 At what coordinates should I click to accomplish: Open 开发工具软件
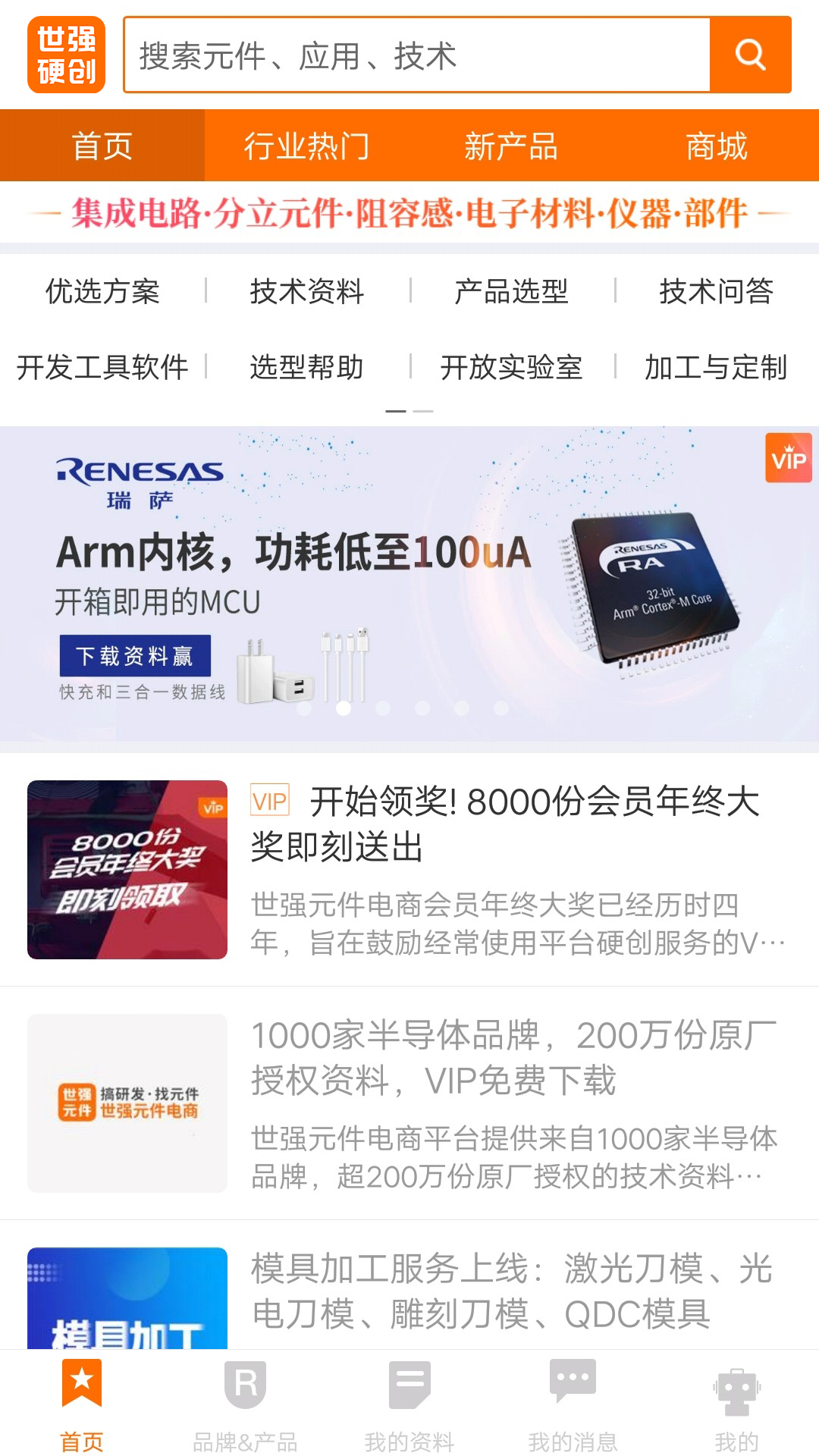pyautogui.click(x=102, y=367)
